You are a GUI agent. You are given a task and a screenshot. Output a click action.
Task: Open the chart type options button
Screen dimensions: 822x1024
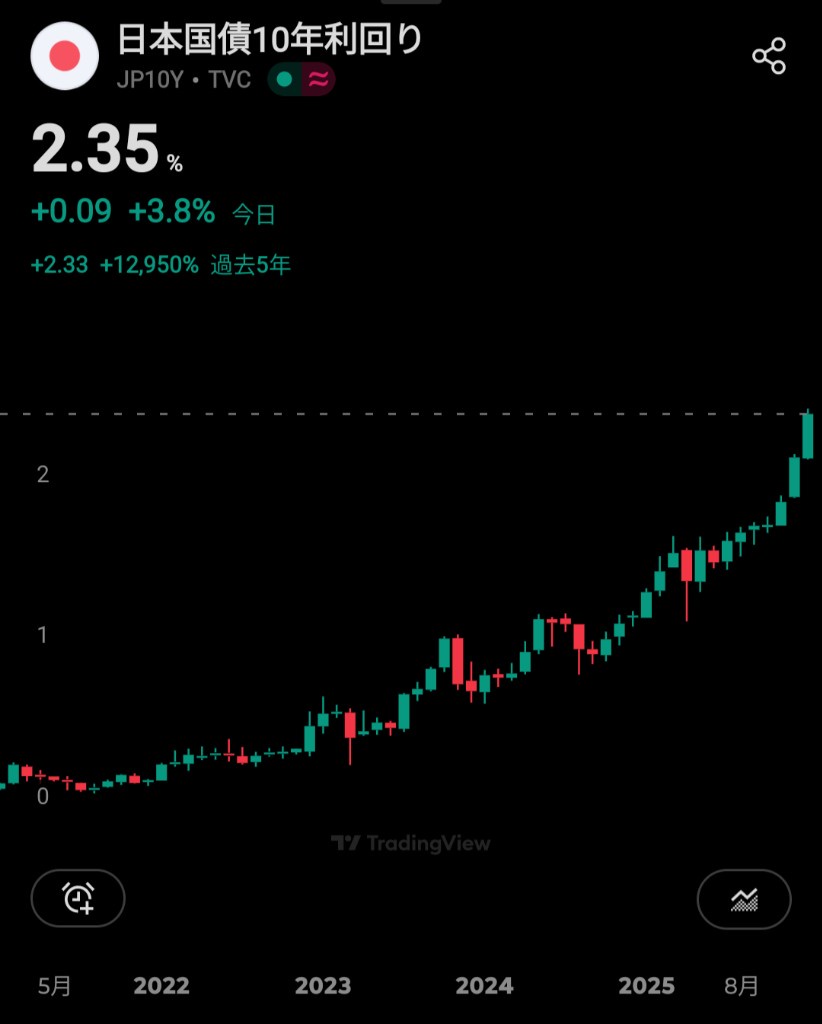coord(743,898)
